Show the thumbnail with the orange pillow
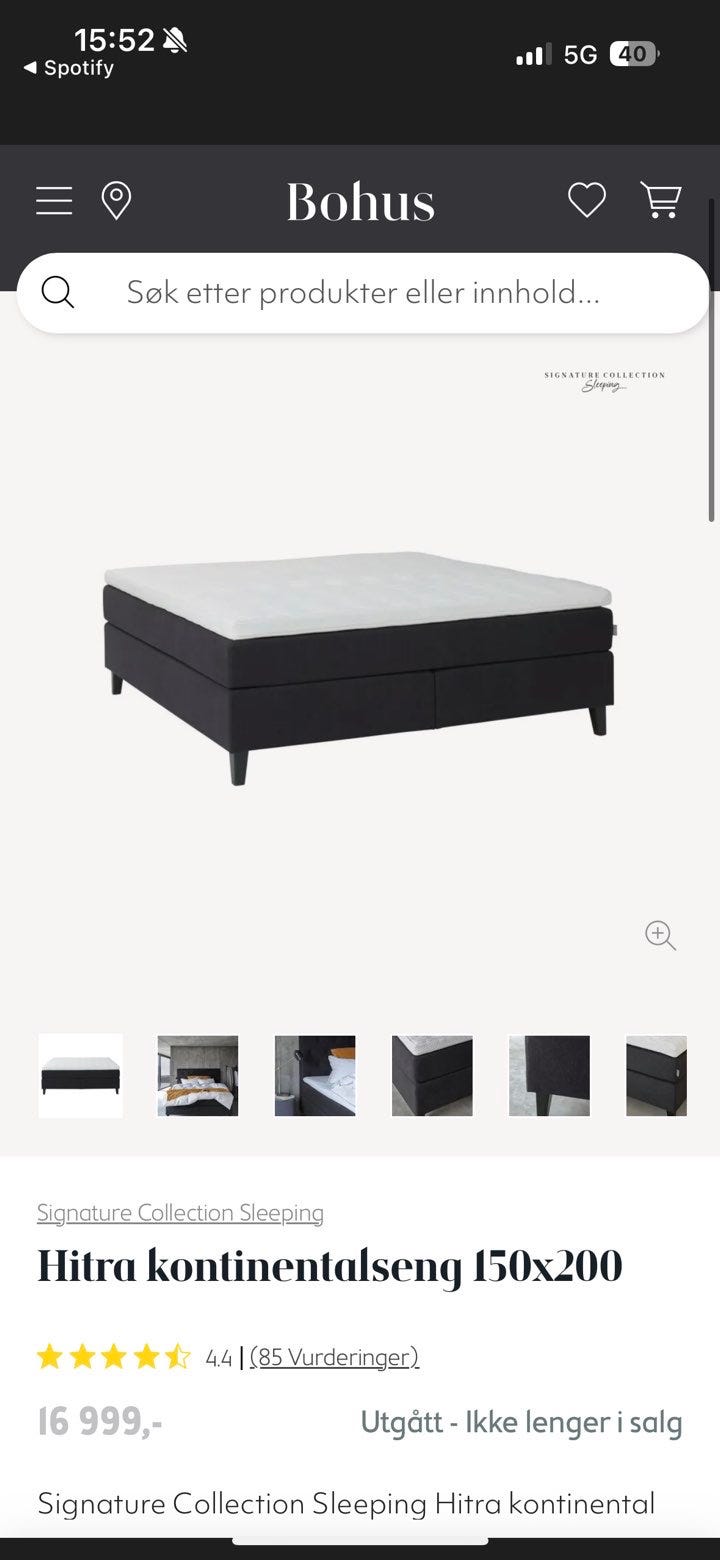Viewport: 720px width, 1560px height. (315, 1075)
